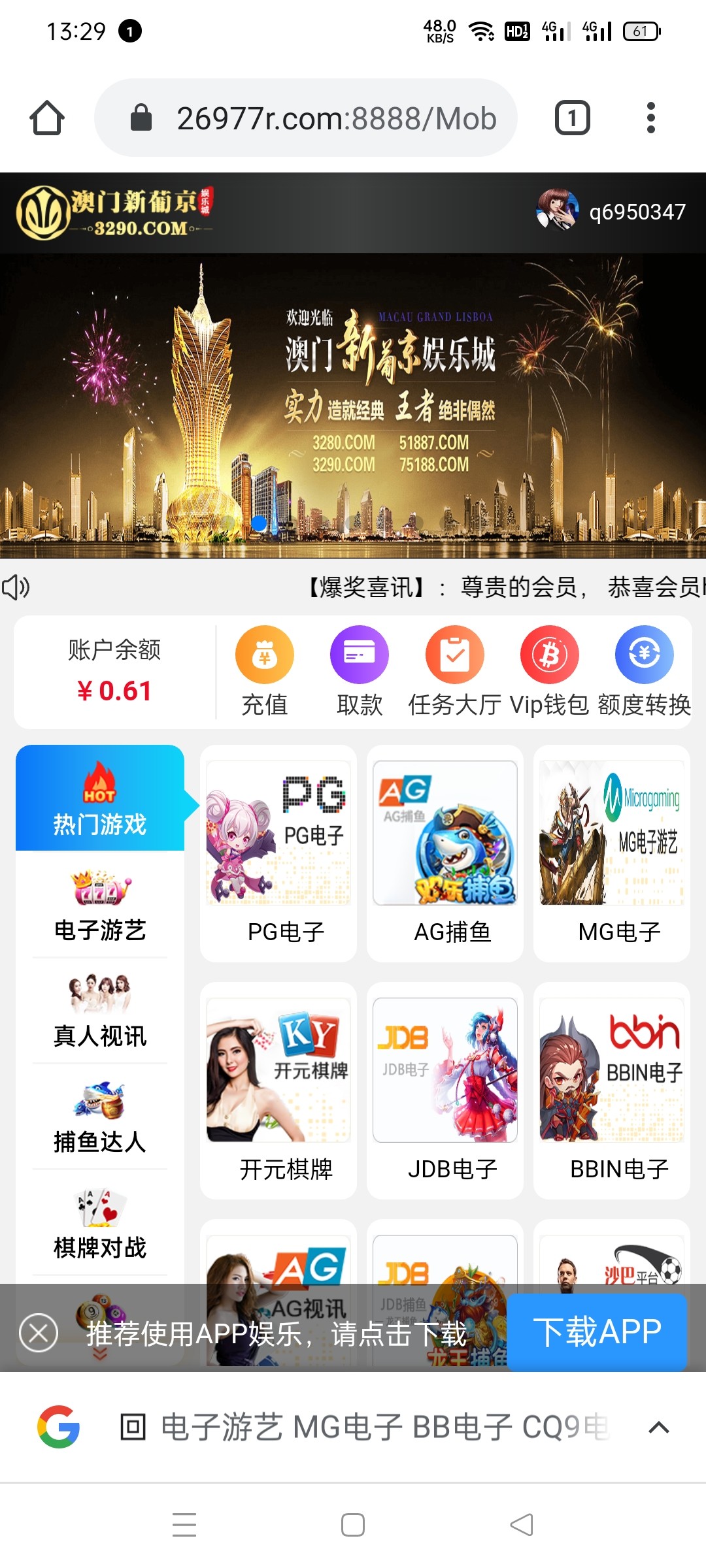Select the 真人视讯 category

(x=100, y=1011)
